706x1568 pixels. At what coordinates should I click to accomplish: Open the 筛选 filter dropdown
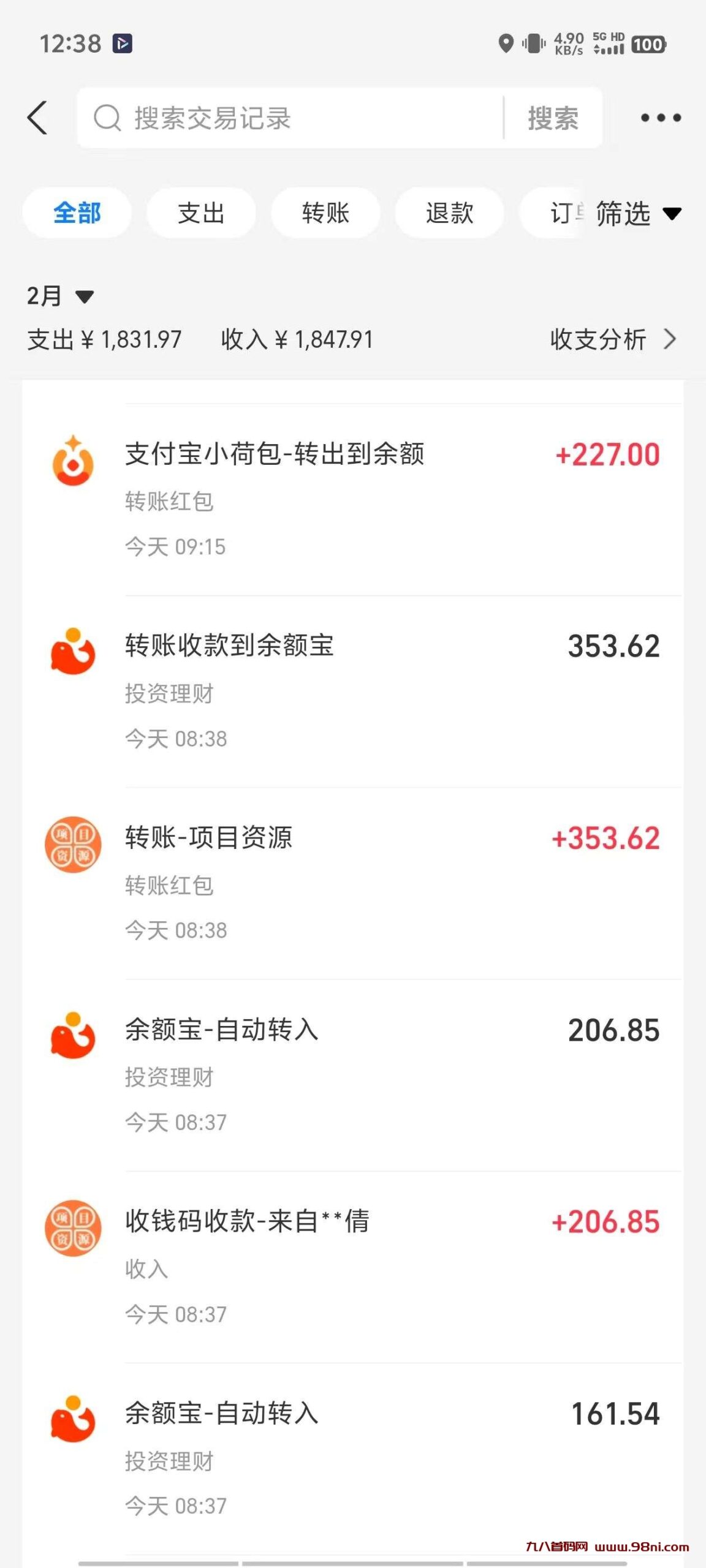pyautogui.click(x=637, y=213)
